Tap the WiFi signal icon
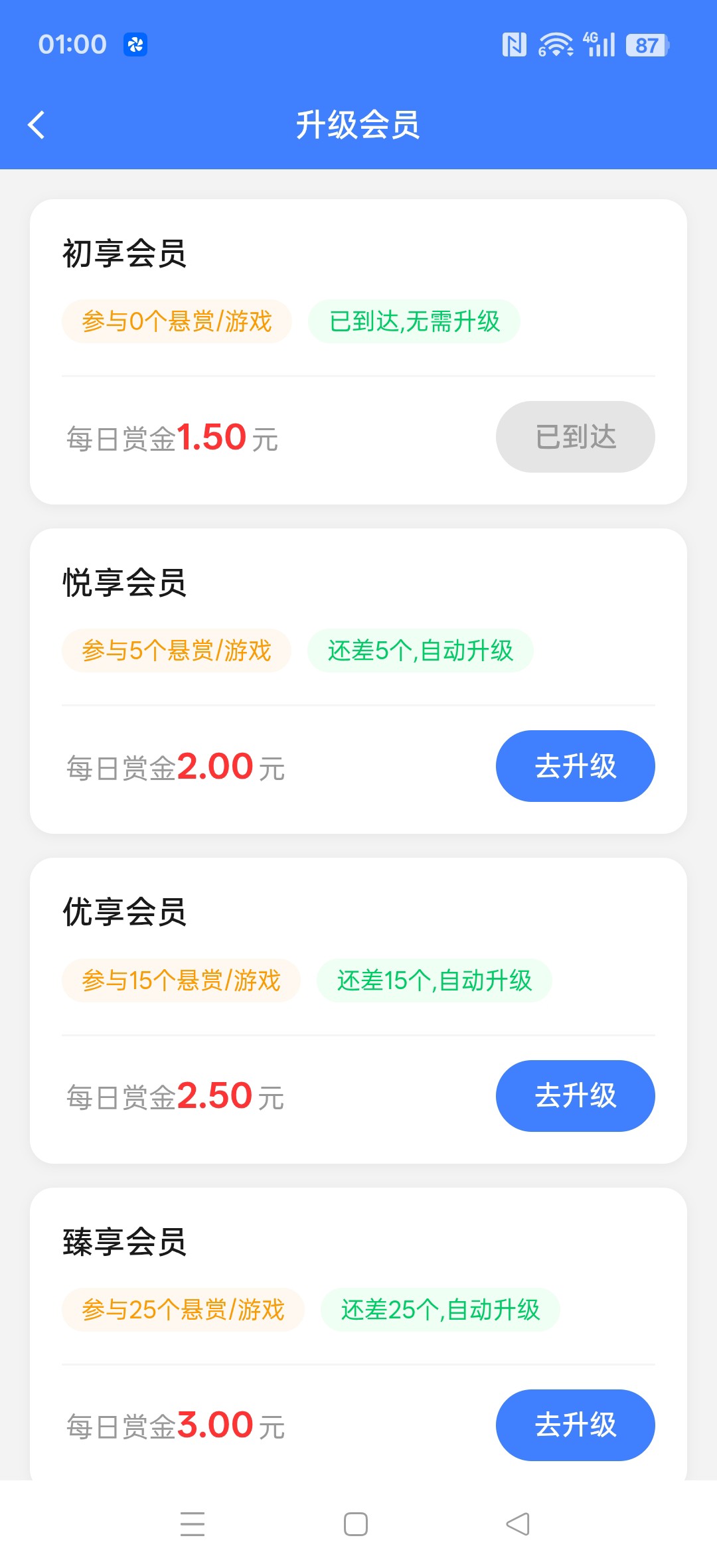 [555, 44]
